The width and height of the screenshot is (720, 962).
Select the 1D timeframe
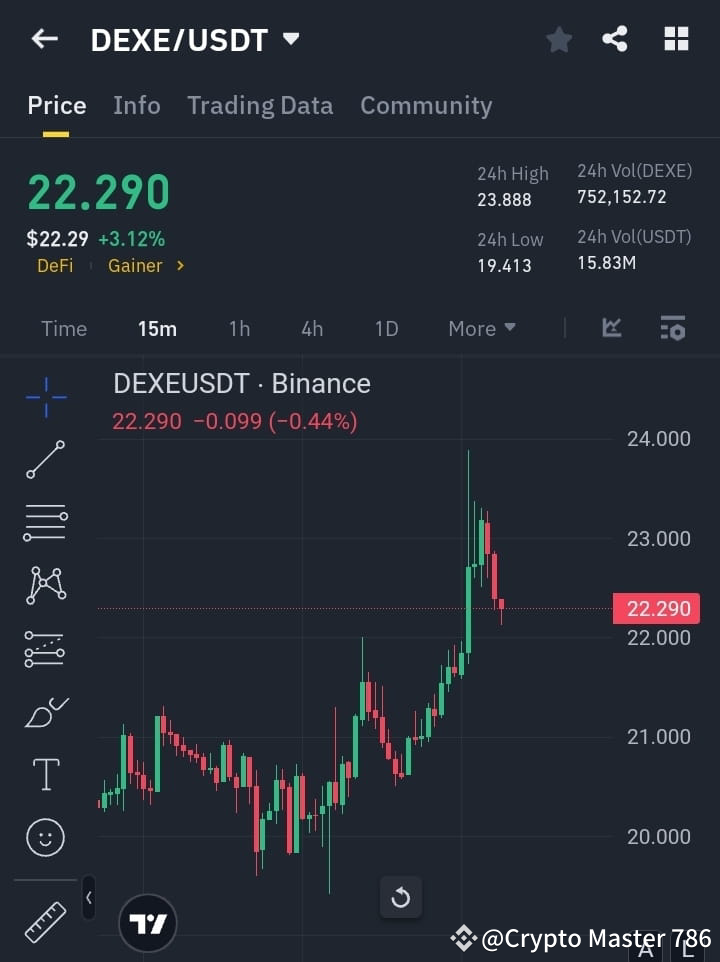(386, 328)
